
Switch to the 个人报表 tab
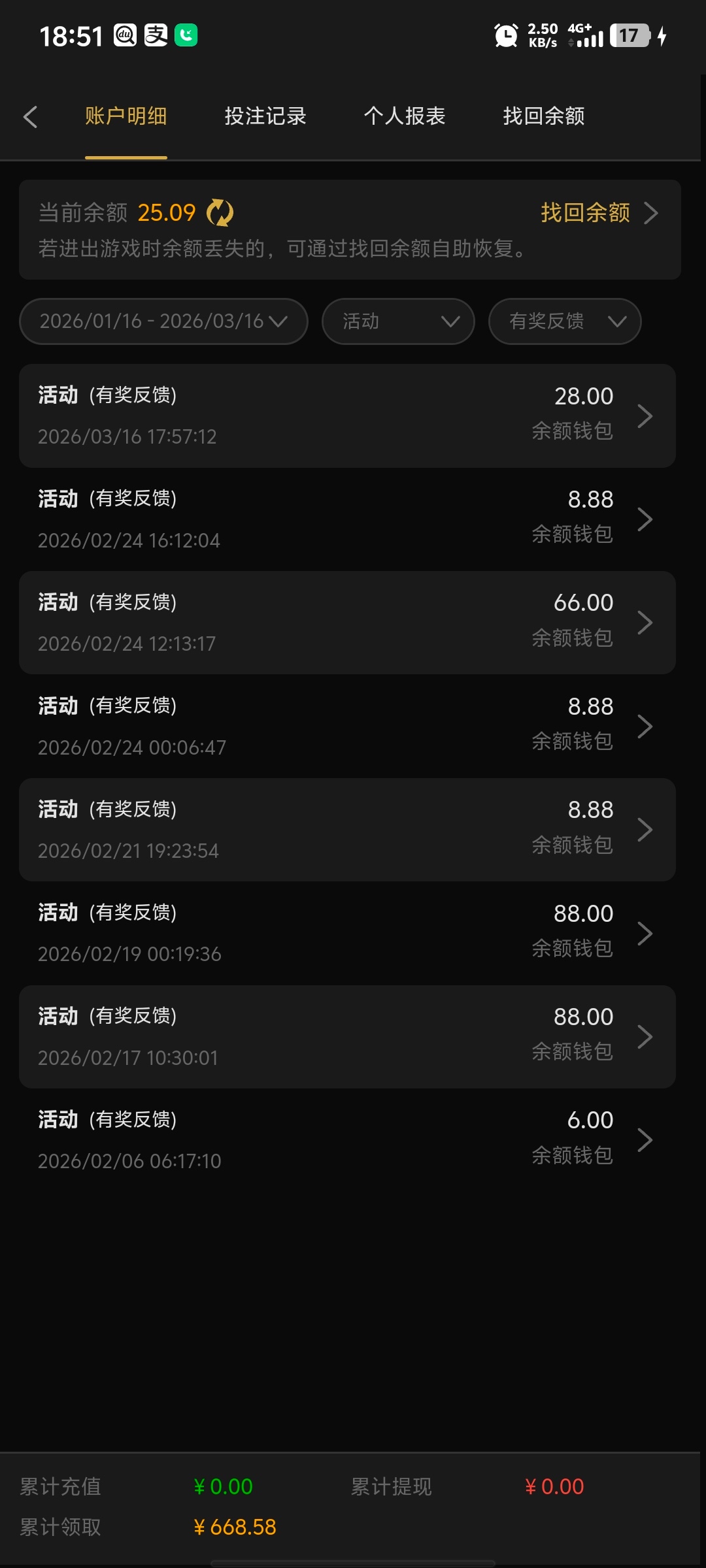pos(405,116)
